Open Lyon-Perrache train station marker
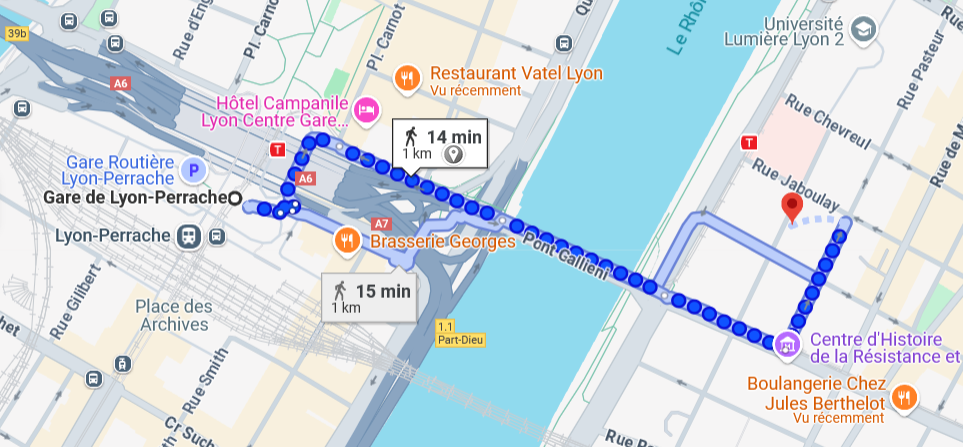This screenshot has width=963, height=447. [x=186, y=237]
